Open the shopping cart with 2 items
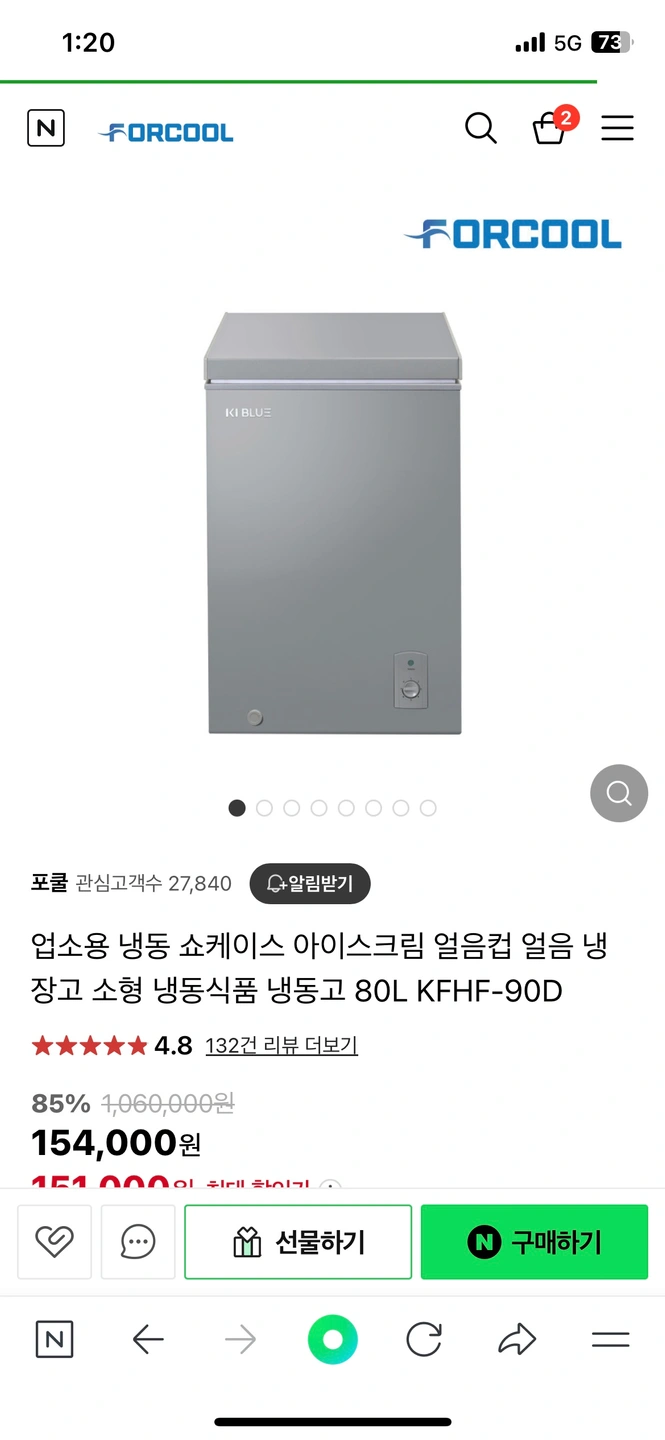This screenshot has width=665, height=1440. click(x=551, y=128)
